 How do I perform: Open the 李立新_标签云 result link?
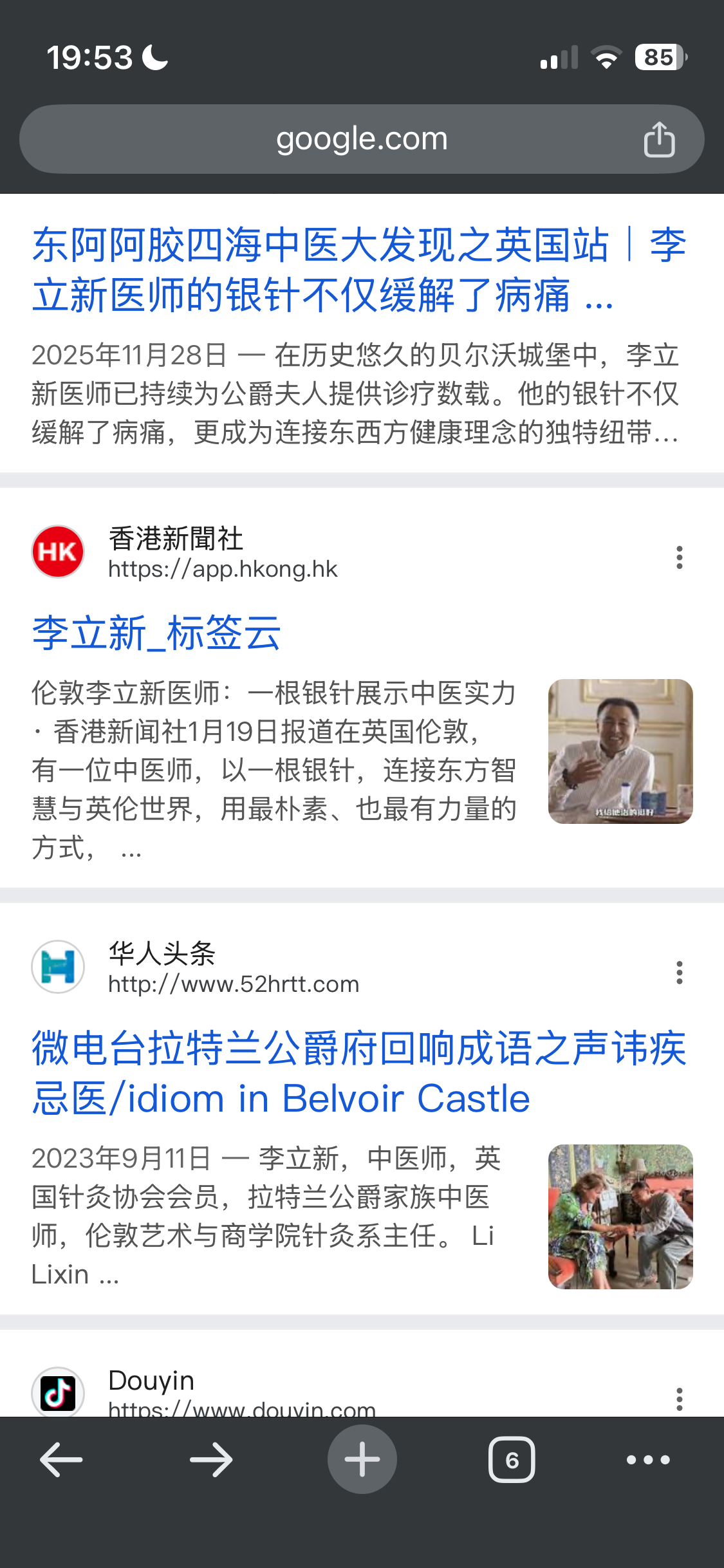tap(156, 633)
